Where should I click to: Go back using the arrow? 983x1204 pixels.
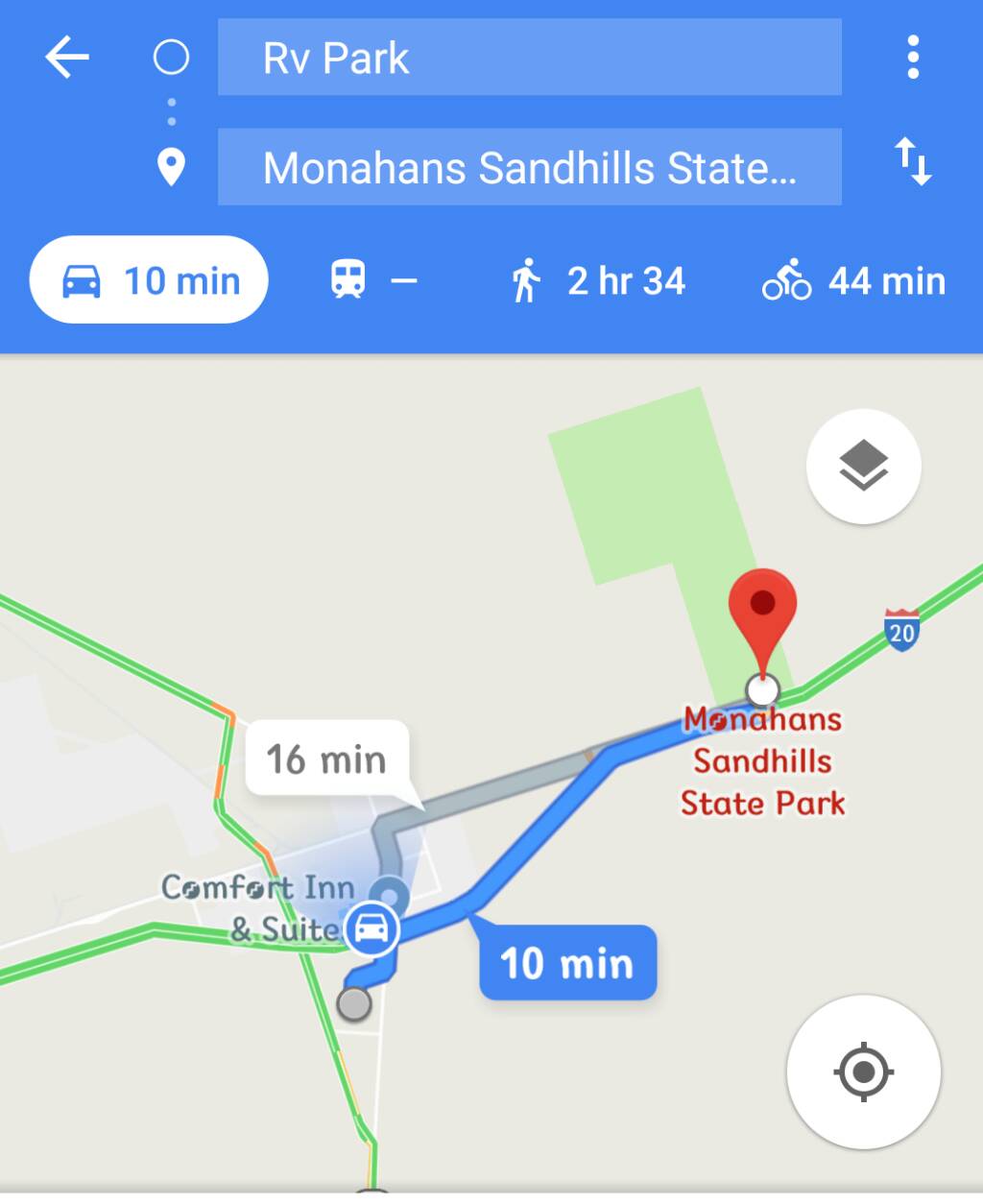(x=67, y=58)
